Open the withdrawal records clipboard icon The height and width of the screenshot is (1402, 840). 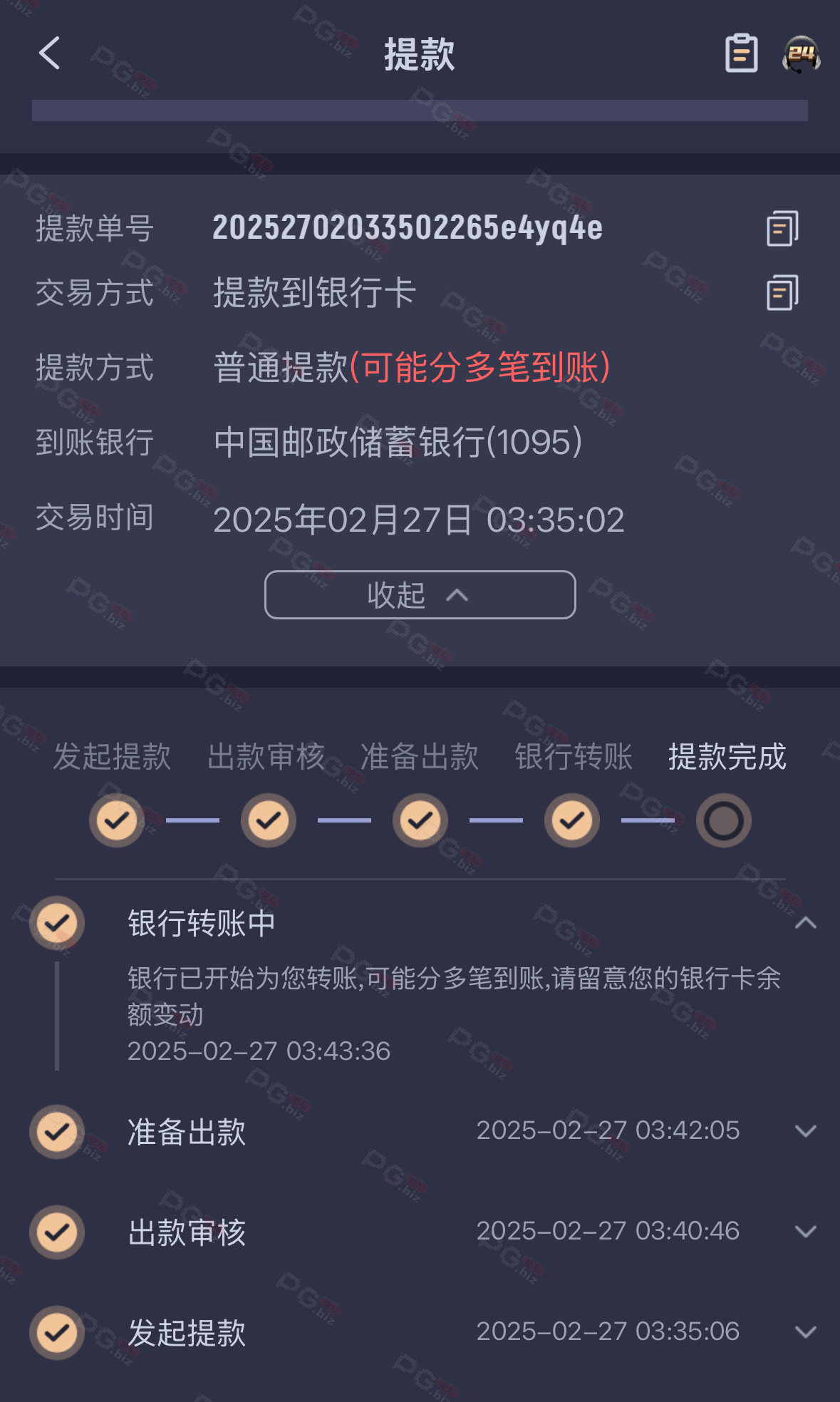(741, 53)
